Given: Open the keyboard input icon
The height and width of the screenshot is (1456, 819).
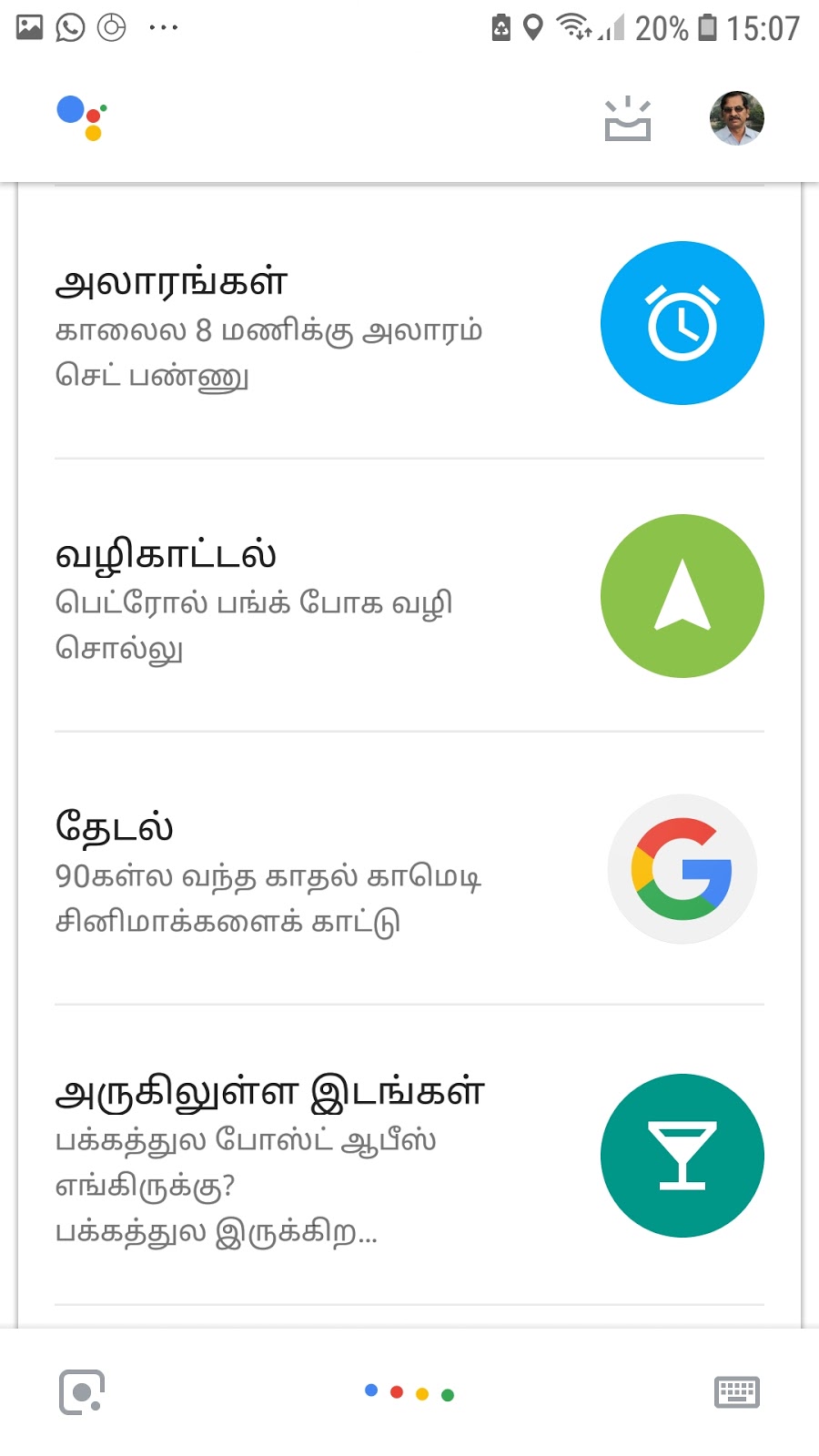Looking at the screenshot, I should (x=736, y=1392).
